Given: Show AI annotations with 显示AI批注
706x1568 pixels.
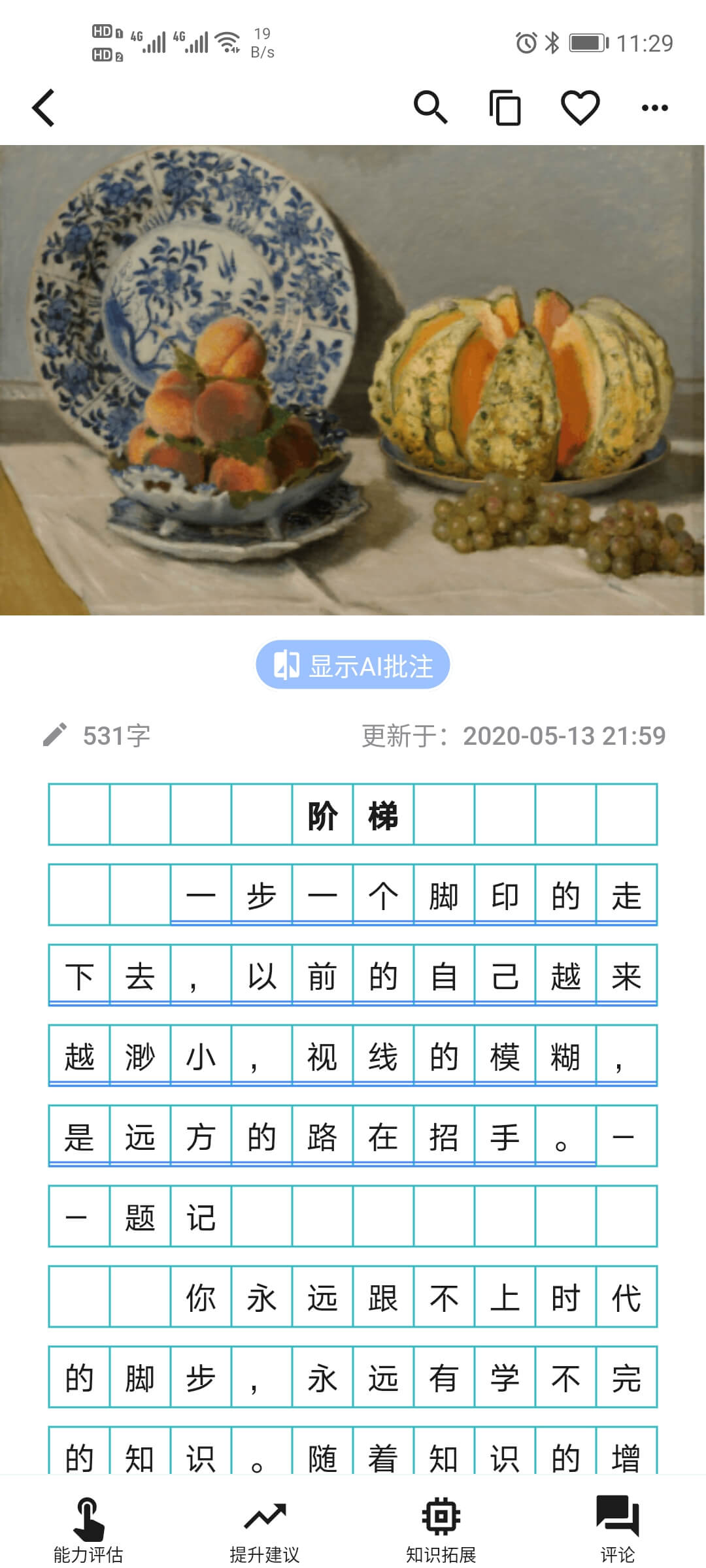Looking at the screenshot, I should (x=353, y=666).
